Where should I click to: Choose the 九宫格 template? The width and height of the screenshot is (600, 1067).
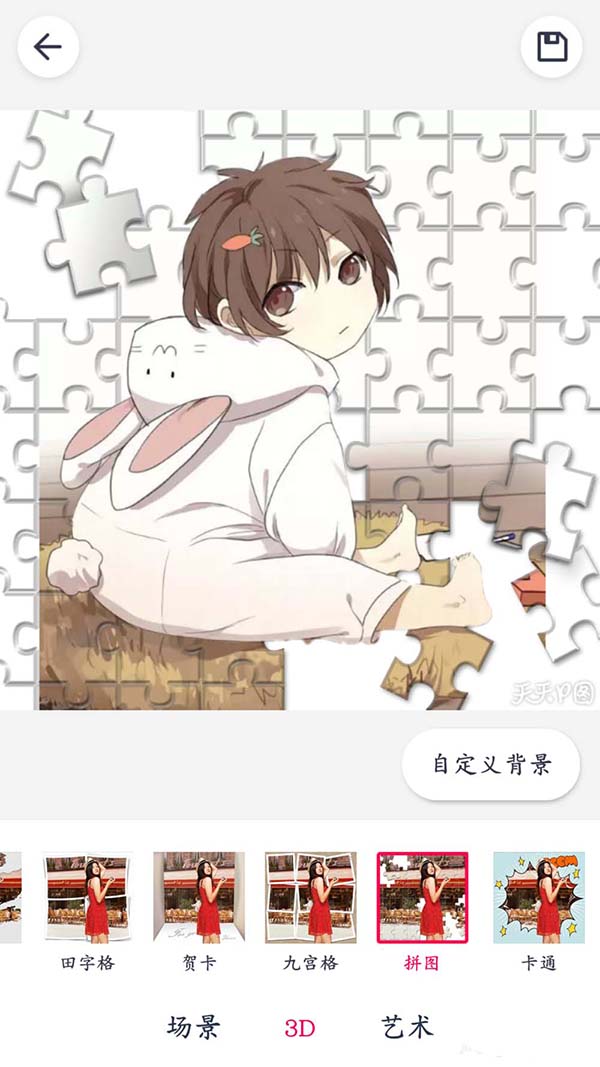tap(310, 898)
